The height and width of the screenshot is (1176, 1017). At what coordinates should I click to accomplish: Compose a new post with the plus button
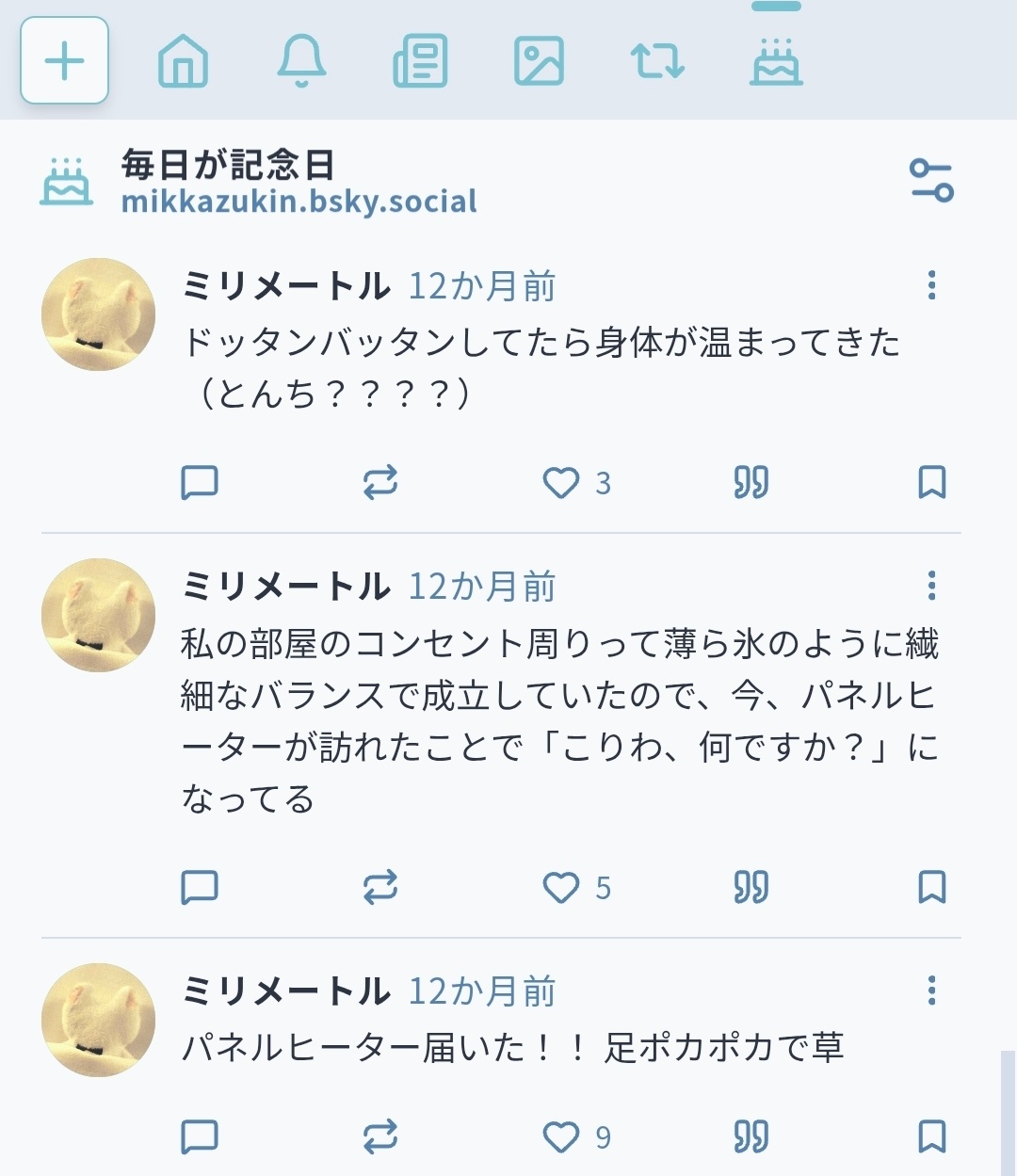[64, 61]
